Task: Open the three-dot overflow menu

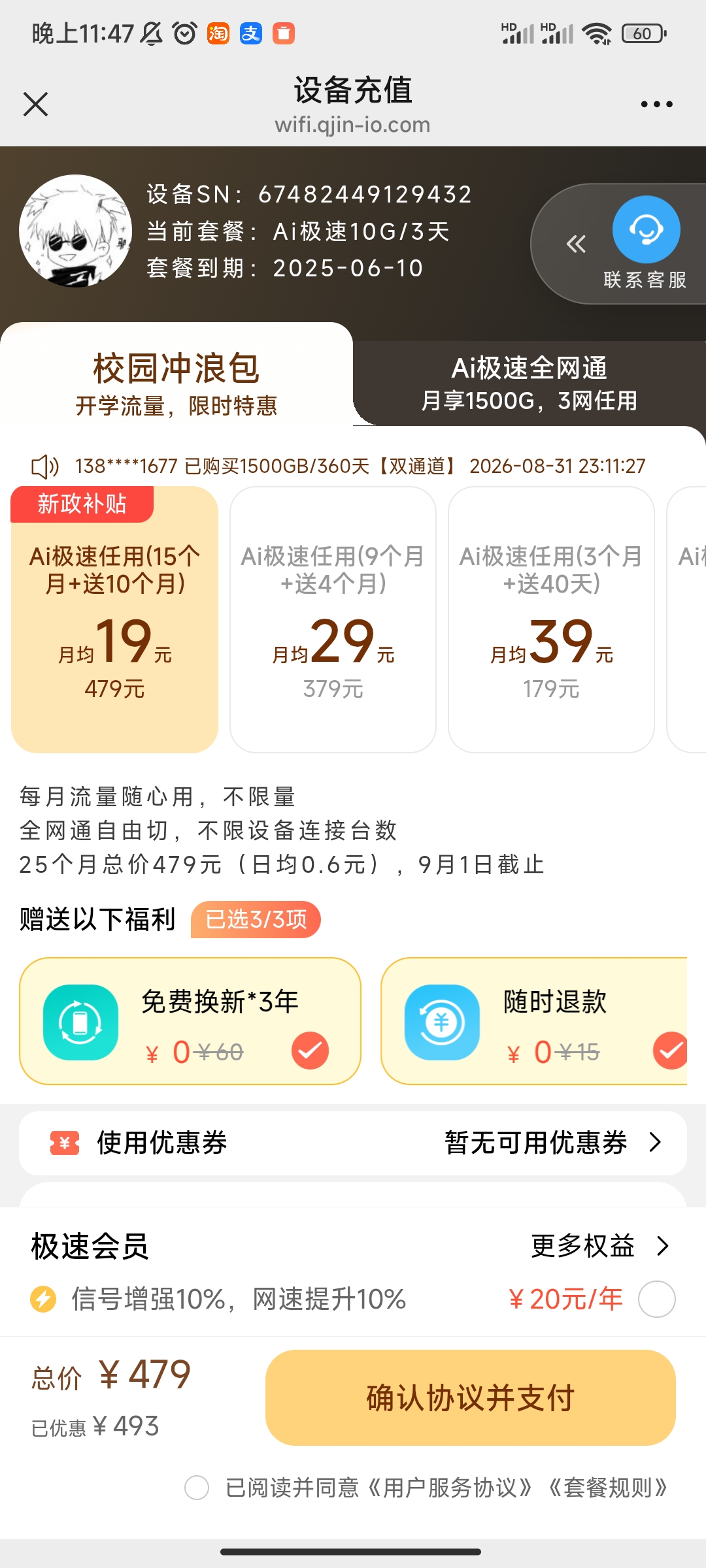Action: point(656,104)
